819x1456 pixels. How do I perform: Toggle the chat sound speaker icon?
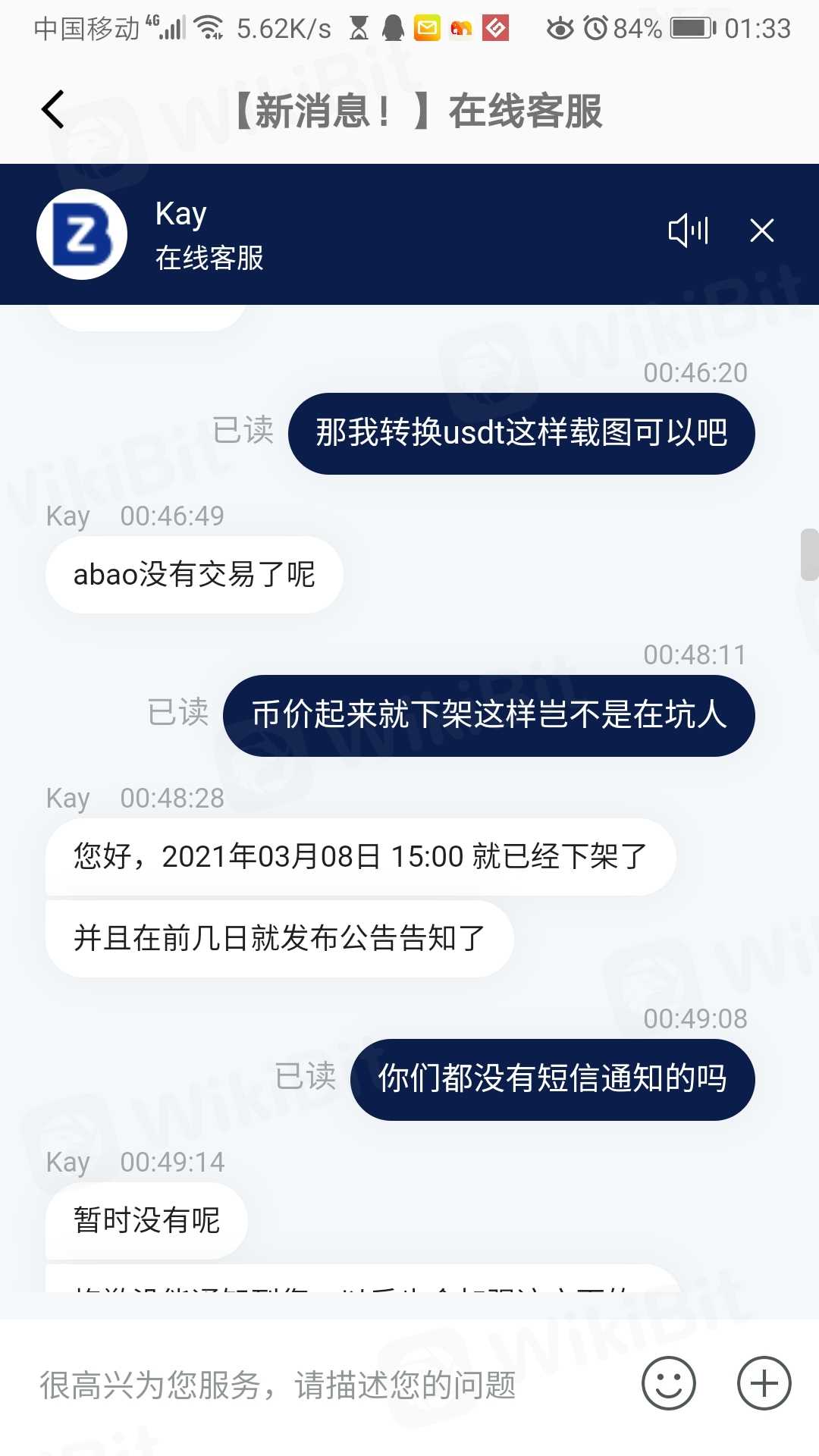pos(688,231)
